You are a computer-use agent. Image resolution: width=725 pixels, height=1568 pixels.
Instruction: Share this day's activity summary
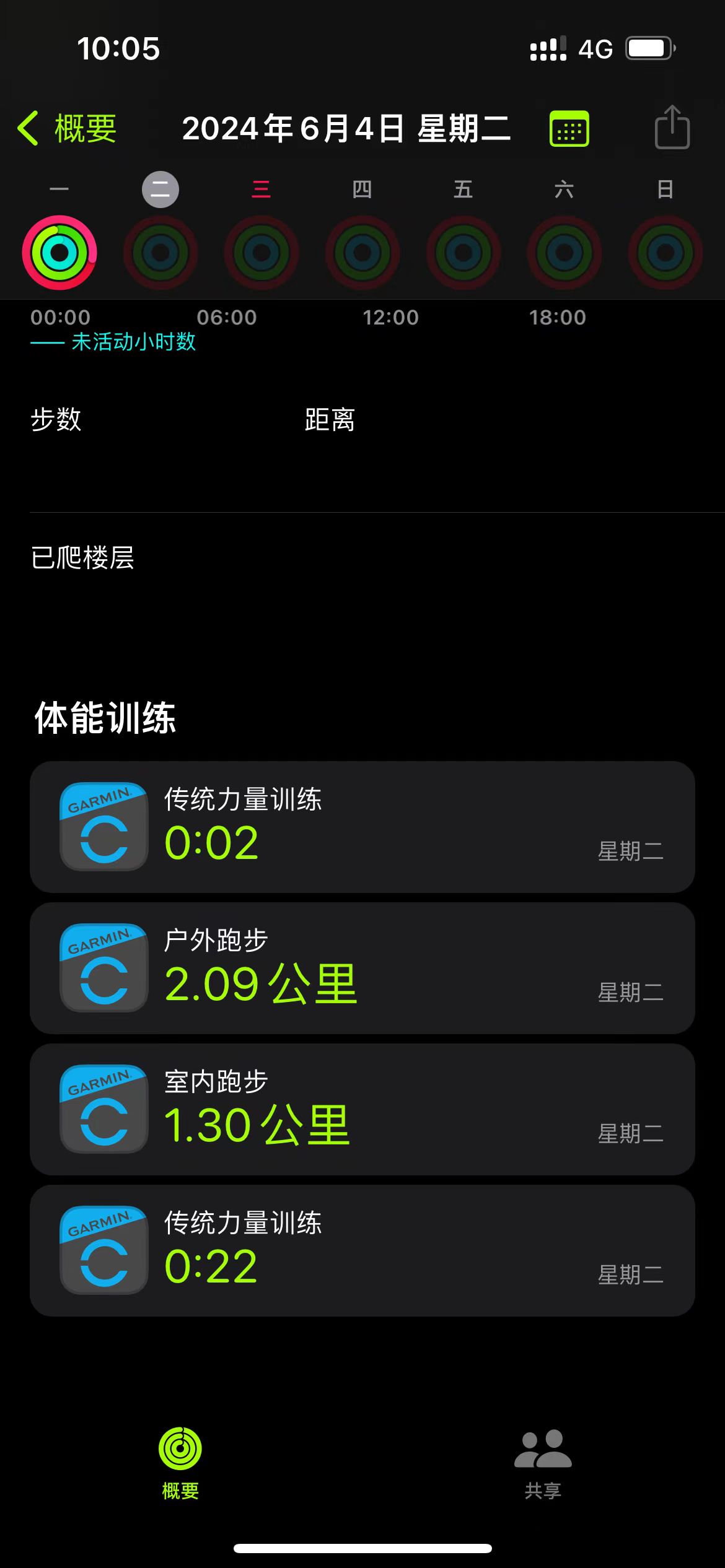coord(672,128)
